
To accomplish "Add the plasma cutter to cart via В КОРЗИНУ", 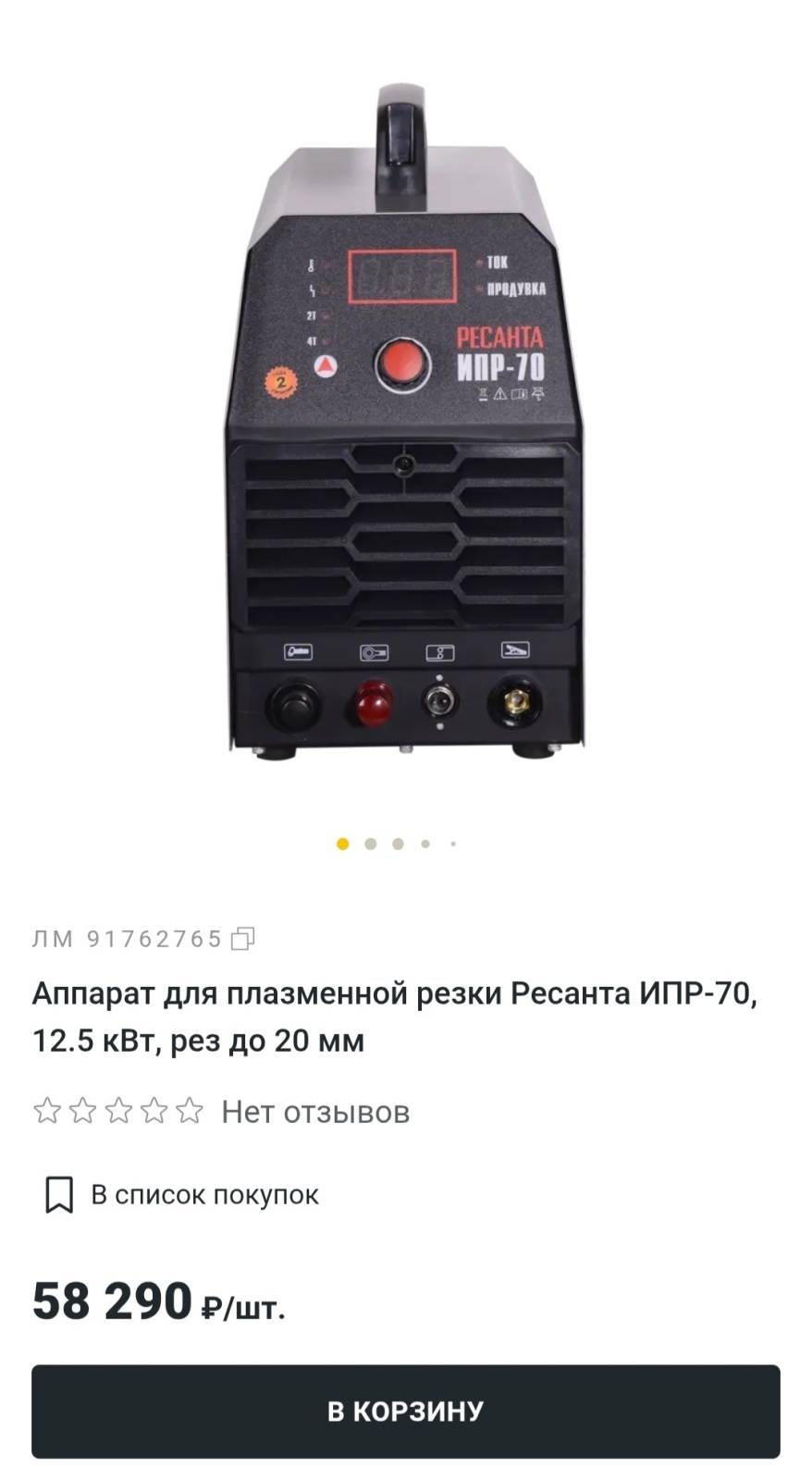I will coord(406,1410).
